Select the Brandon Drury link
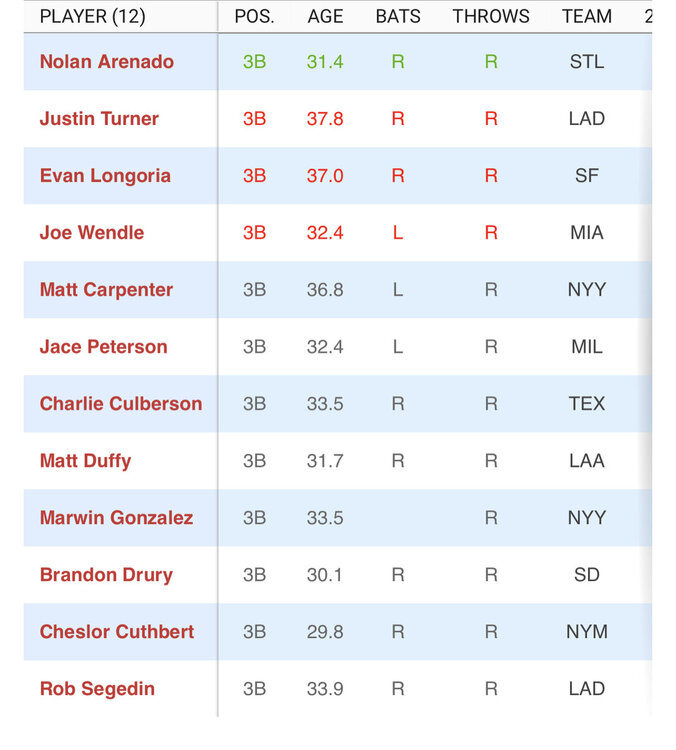This screenshot has height=750, width=676. 106,575
